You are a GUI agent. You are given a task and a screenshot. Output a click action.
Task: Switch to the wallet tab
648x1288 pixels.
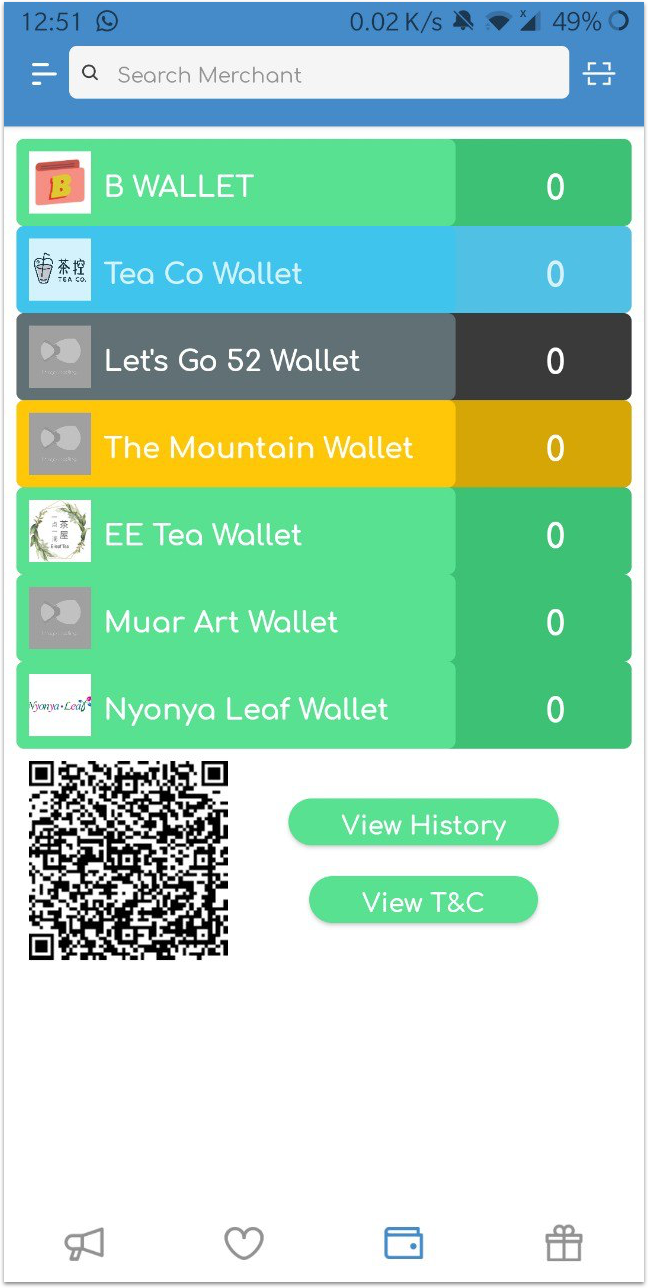coord(404,1243)
